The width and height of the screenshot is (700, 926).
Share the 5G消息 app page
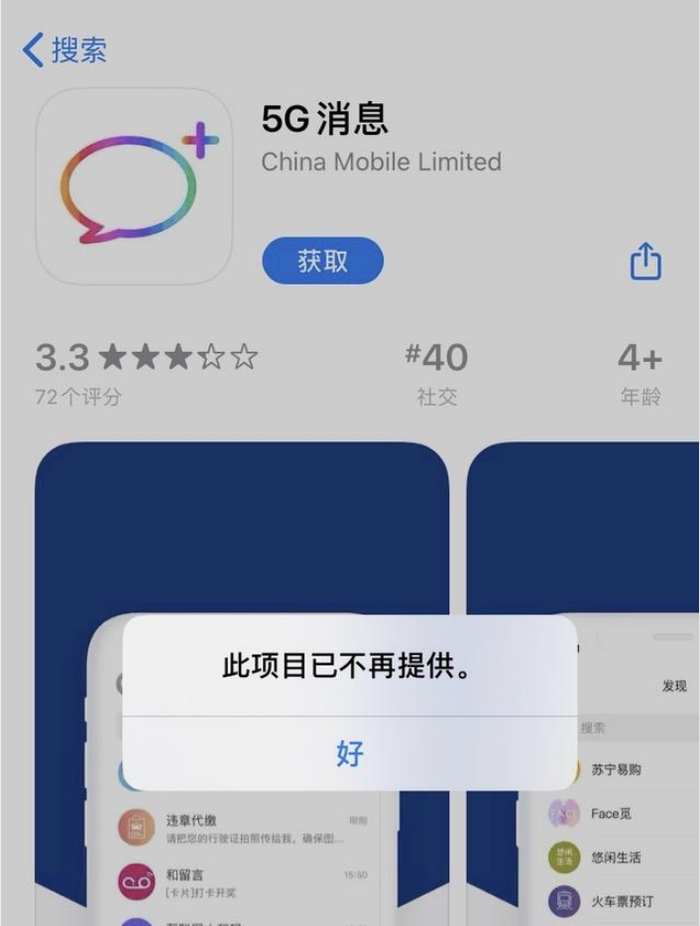tap(645, 261)
